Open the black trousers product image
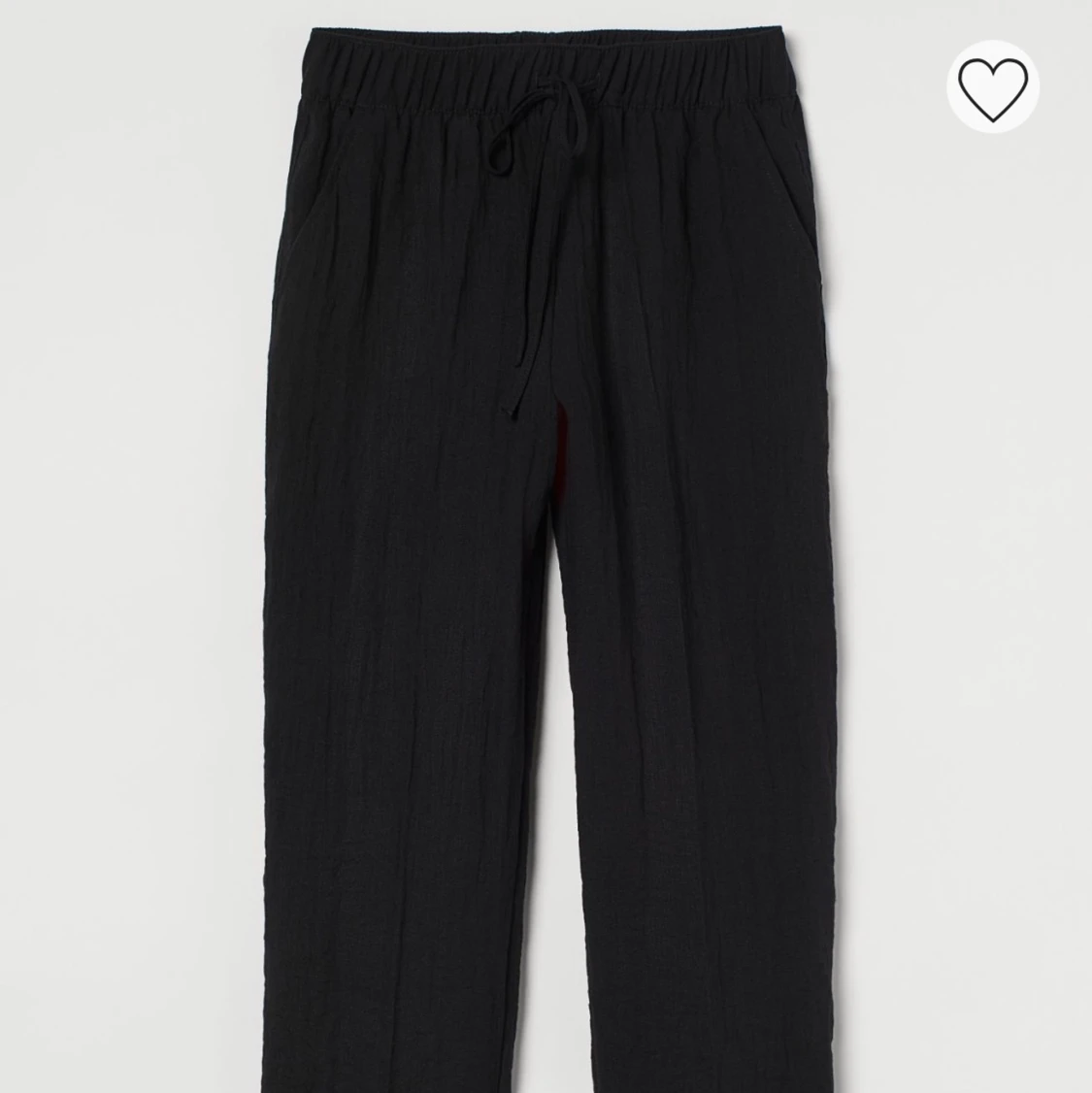 (x=544, y=582)
